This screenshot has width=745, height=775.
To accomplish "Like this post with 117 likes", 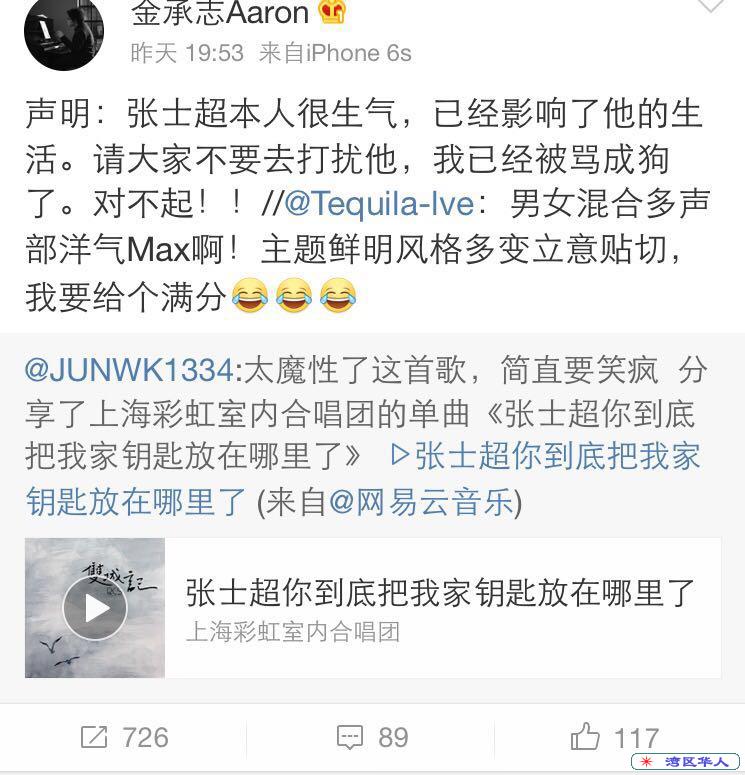I will [x=614, y=738].
